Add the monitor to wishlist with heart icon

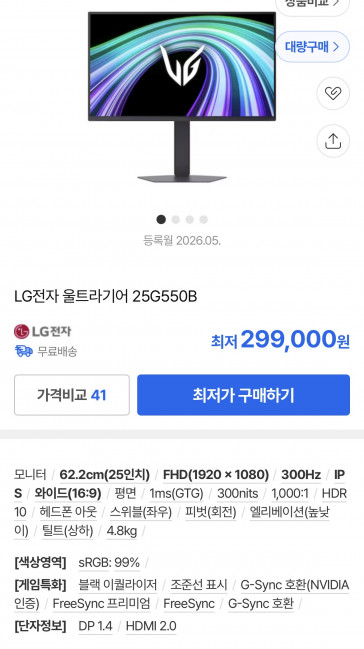(333, 93)
